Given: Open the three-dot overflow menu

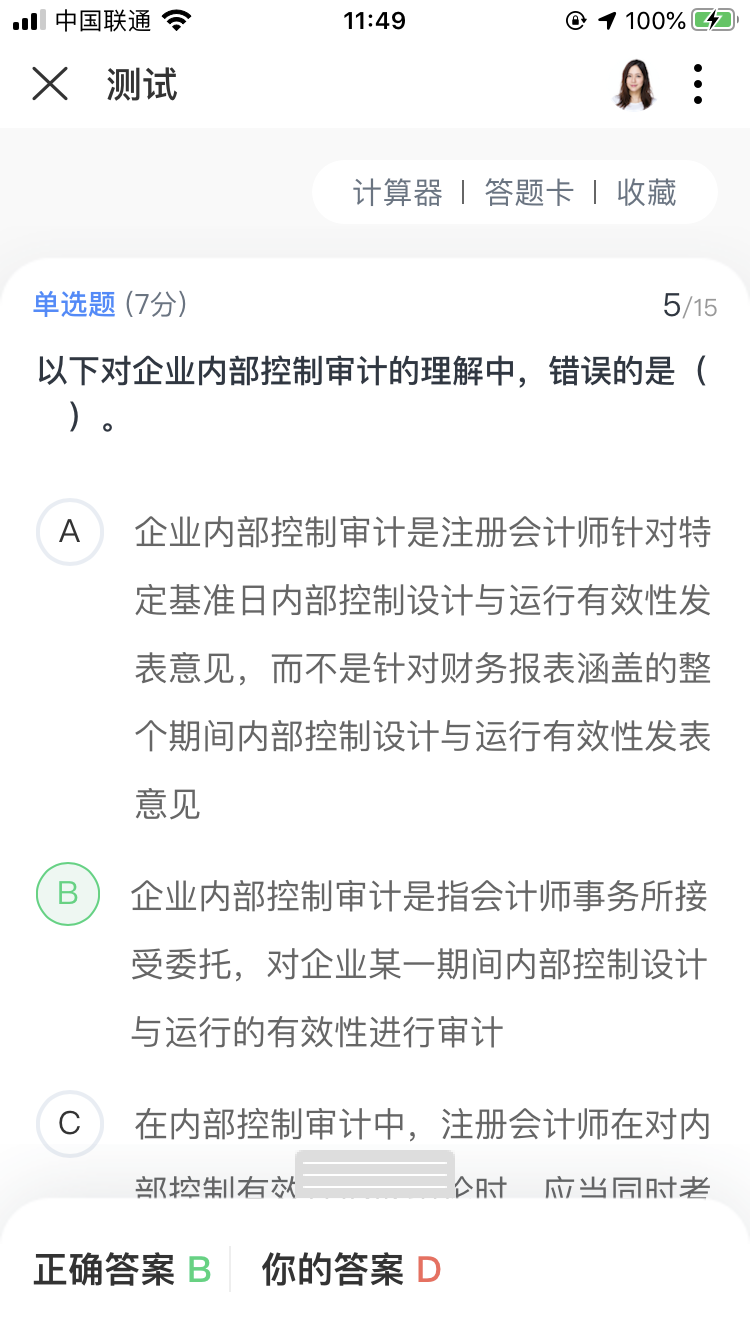Looking at the screenshot, I should [x=697, y=85].
